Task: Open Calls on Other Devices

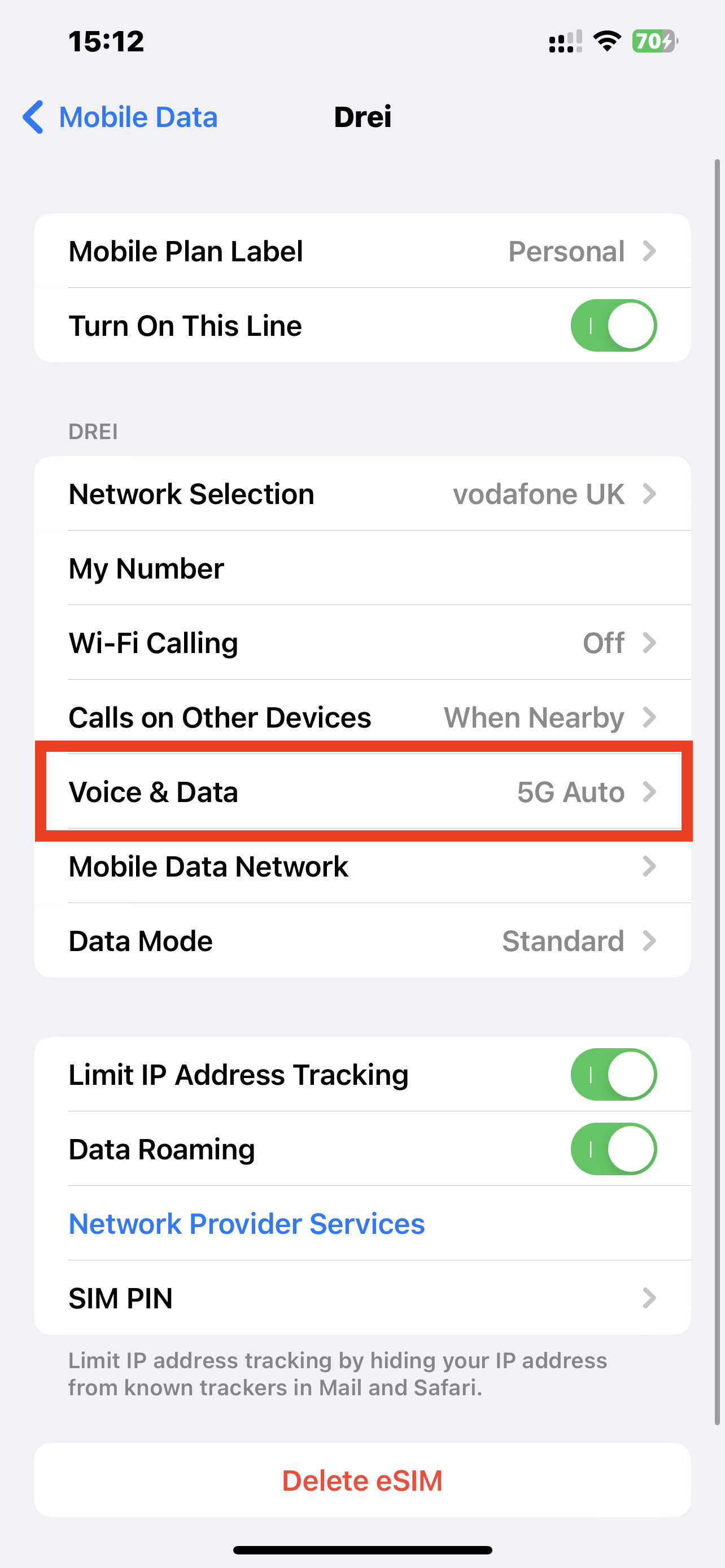Action: point(362,717)
